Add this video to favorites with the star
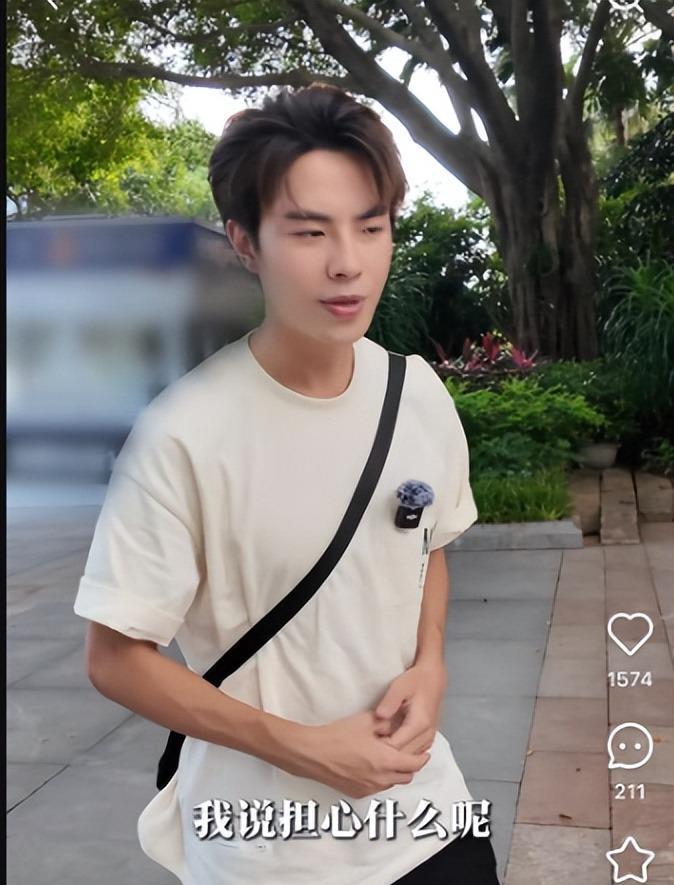The height and width of the screenshot is (885, 674). click(630, 861)
